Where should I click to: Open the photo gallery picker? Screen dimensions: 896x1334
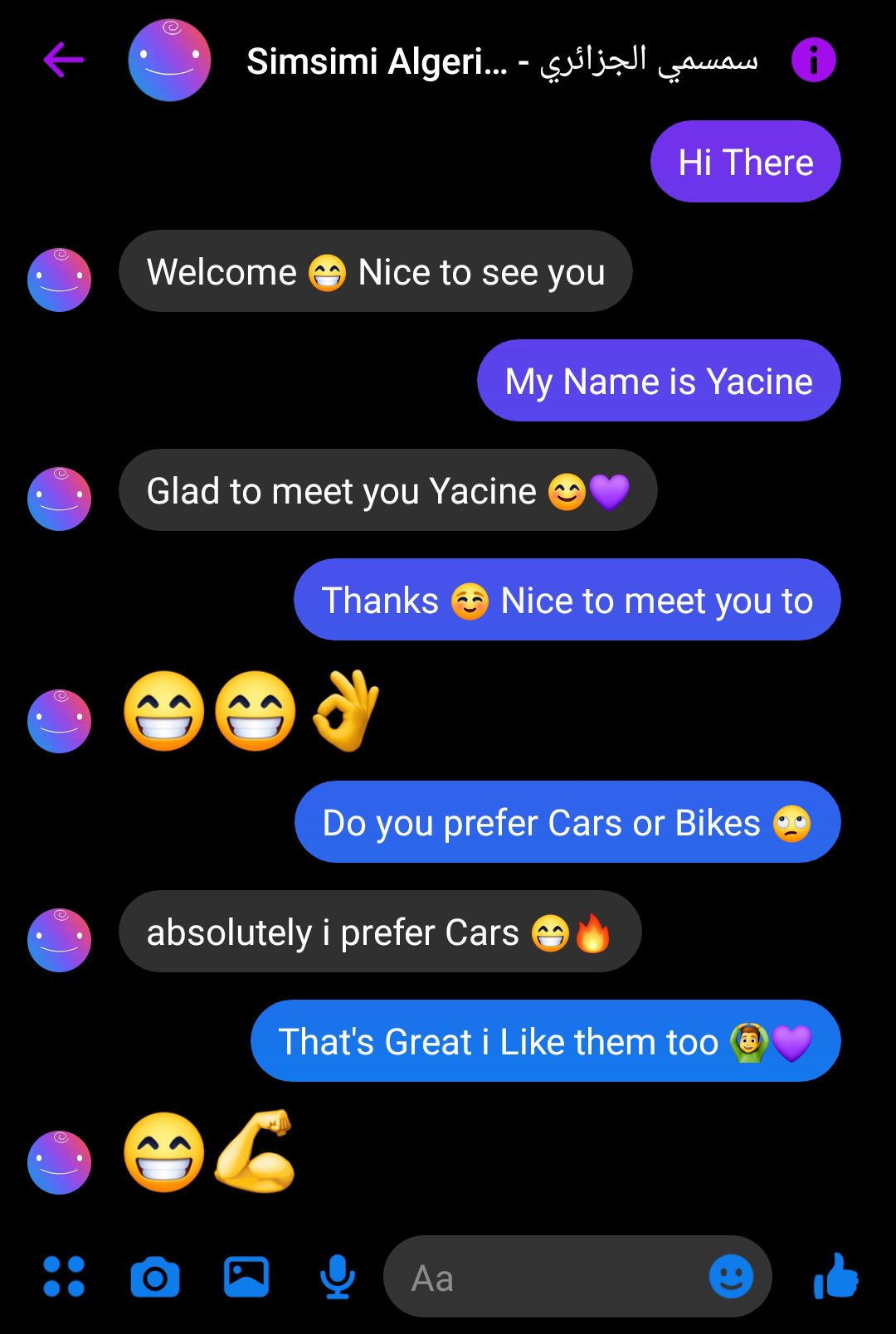coord(246,1277)
